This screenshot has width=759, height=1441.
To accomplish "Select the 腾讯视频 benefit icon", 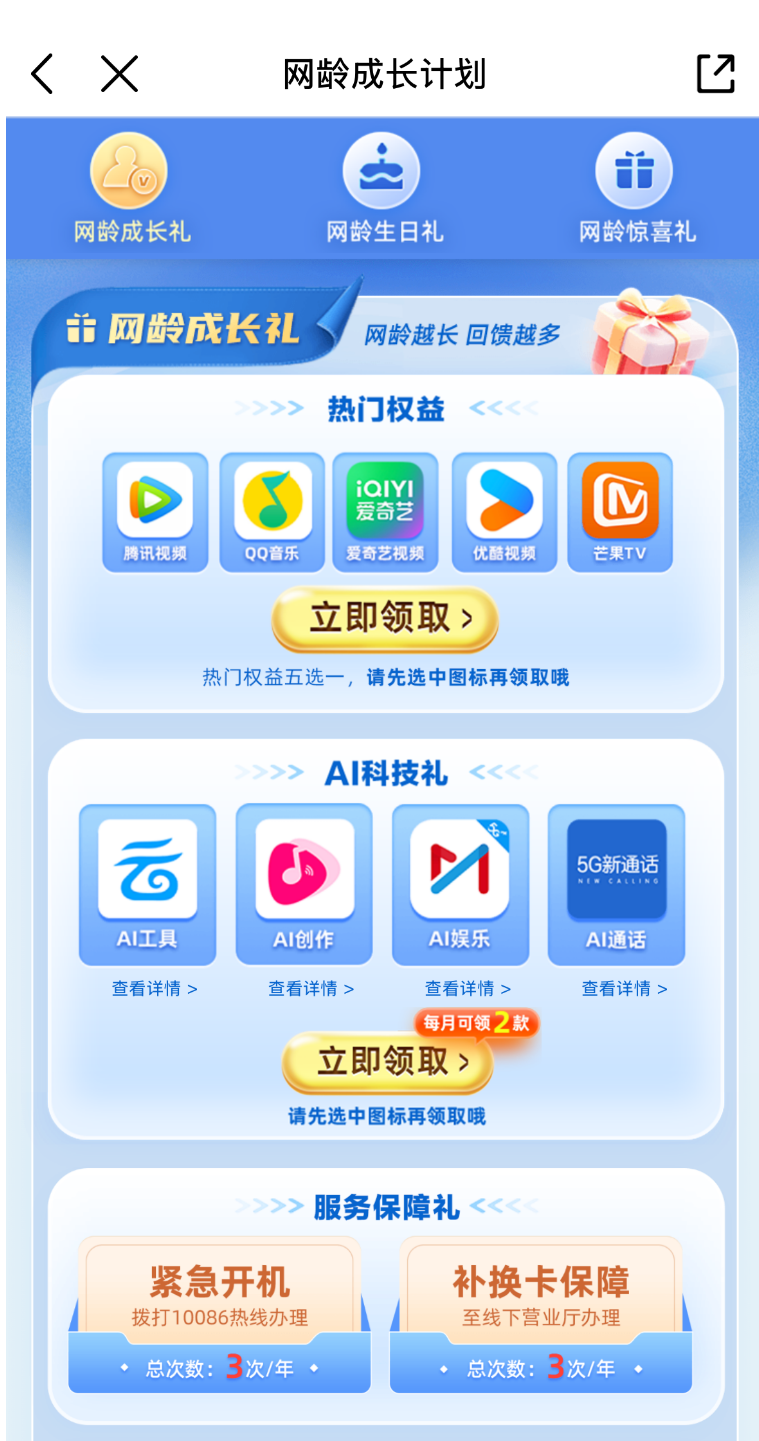I will click(x=155, y=511).
